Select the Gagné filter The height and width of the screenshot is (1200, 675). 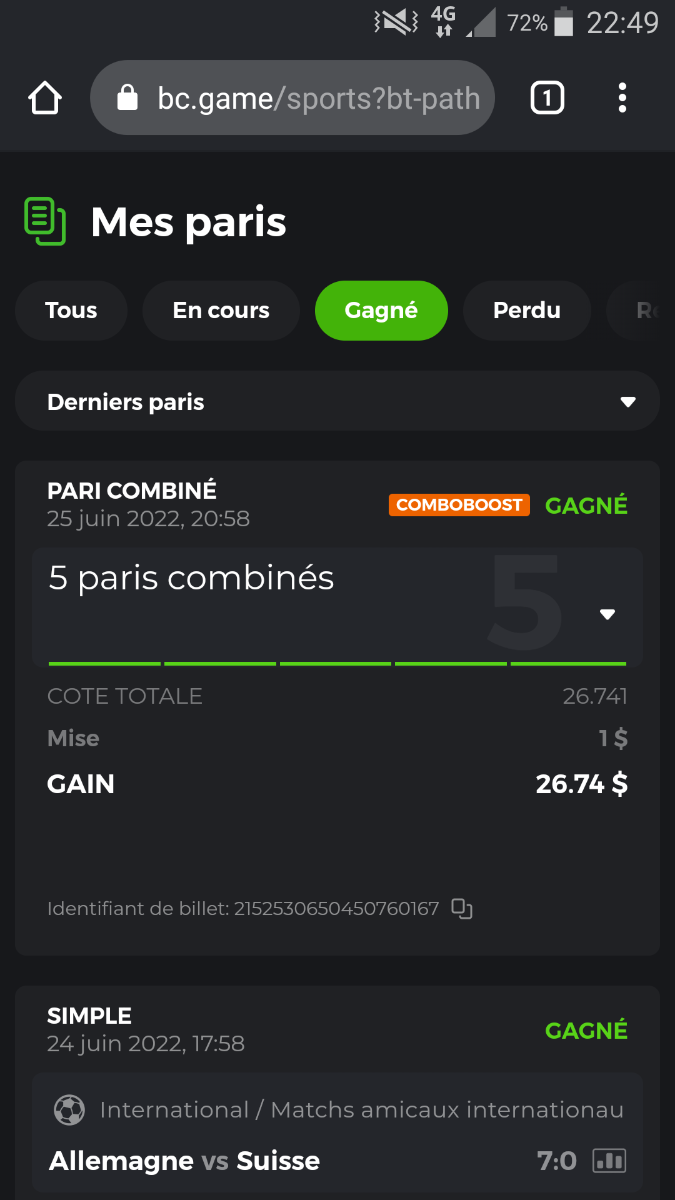381,311
